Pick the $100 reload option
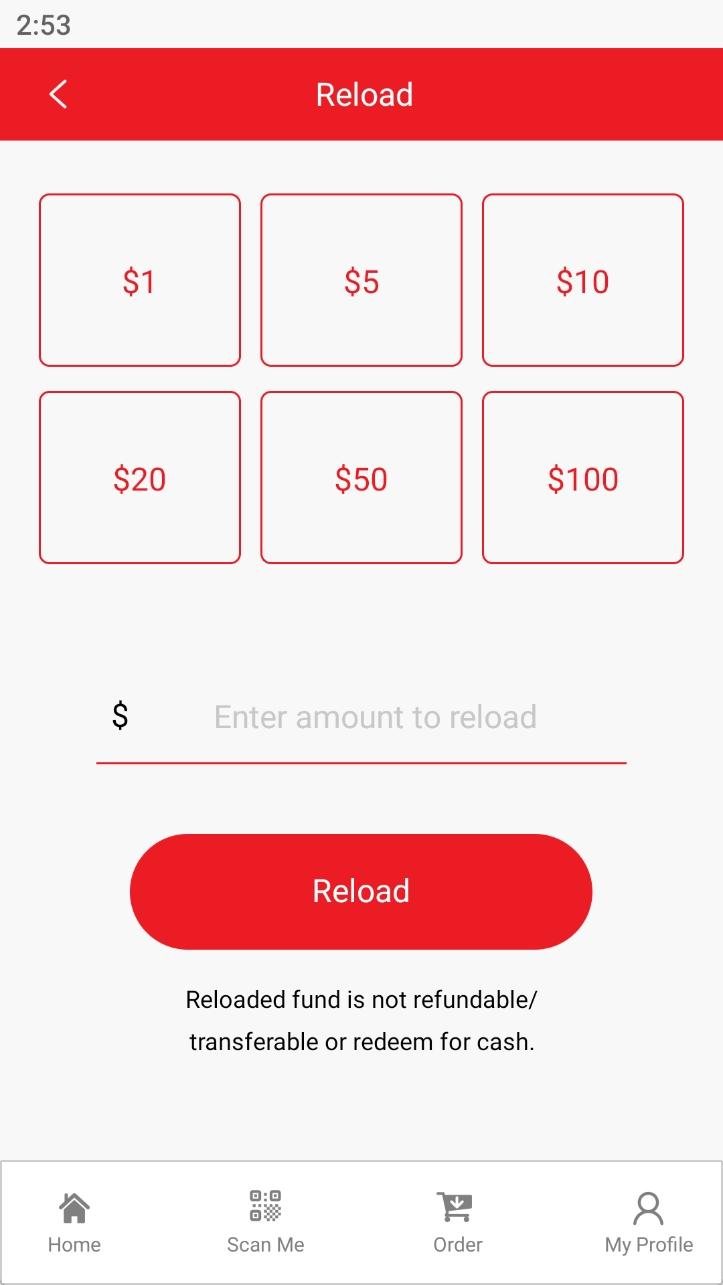This screenshot has width=723, height=1285. click(x=583, y=478)
